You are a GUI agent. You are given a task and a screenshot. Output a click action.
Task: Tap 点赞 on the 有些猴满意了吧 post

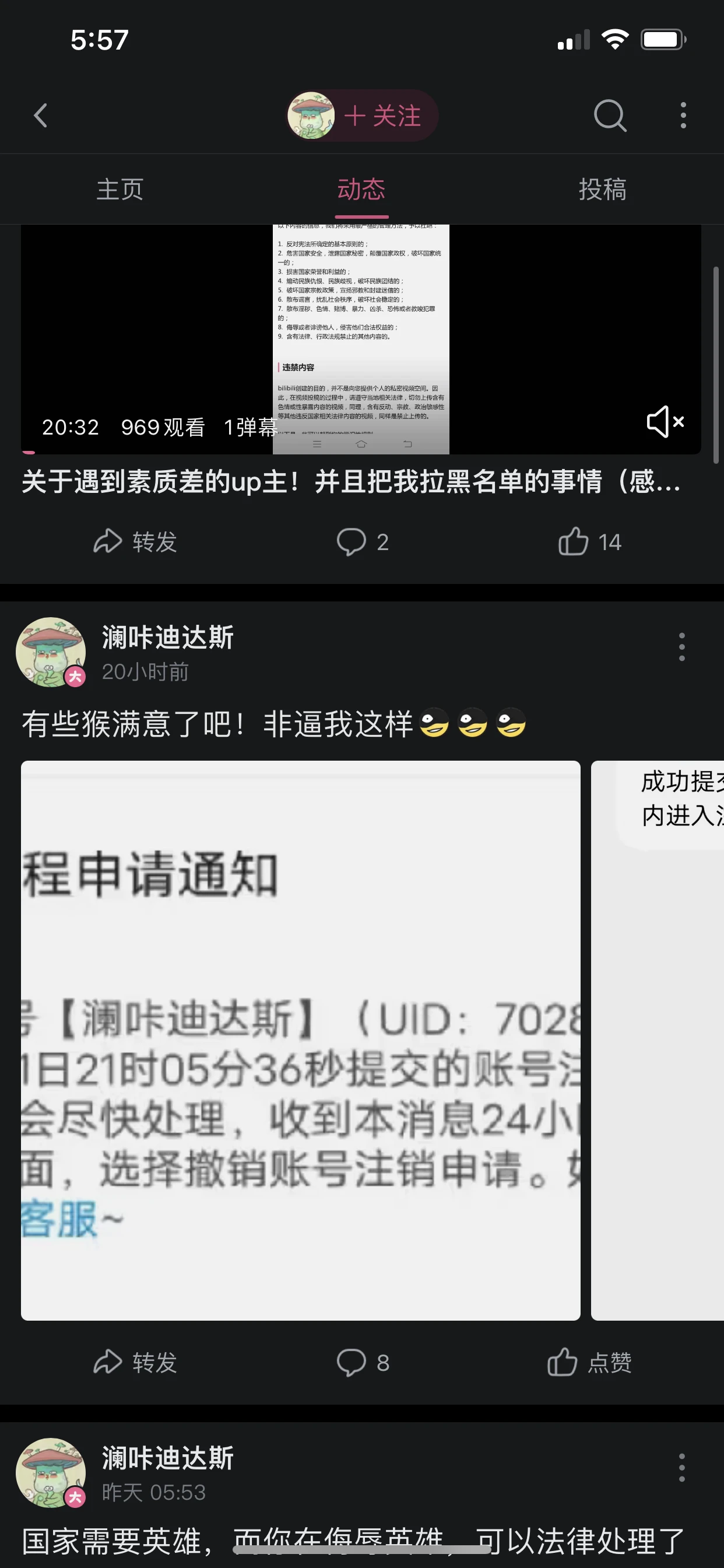pos(589,1362)
